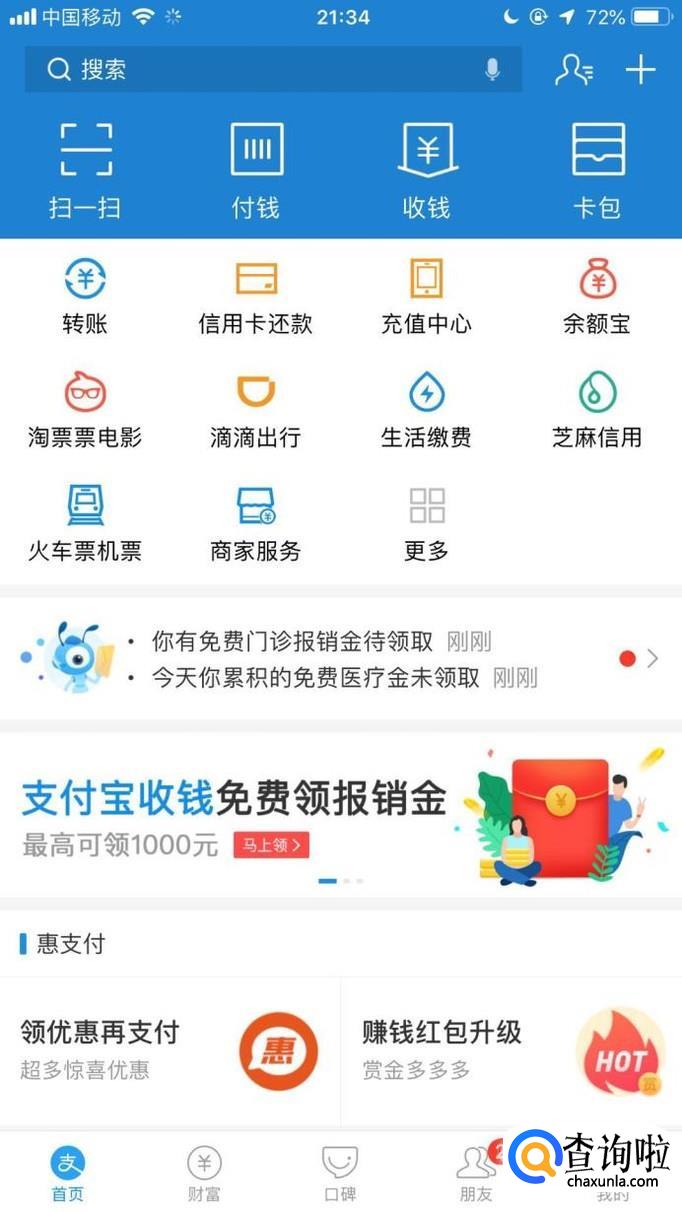
Task: Open the 搜索 search box
Action: (273, 69)
